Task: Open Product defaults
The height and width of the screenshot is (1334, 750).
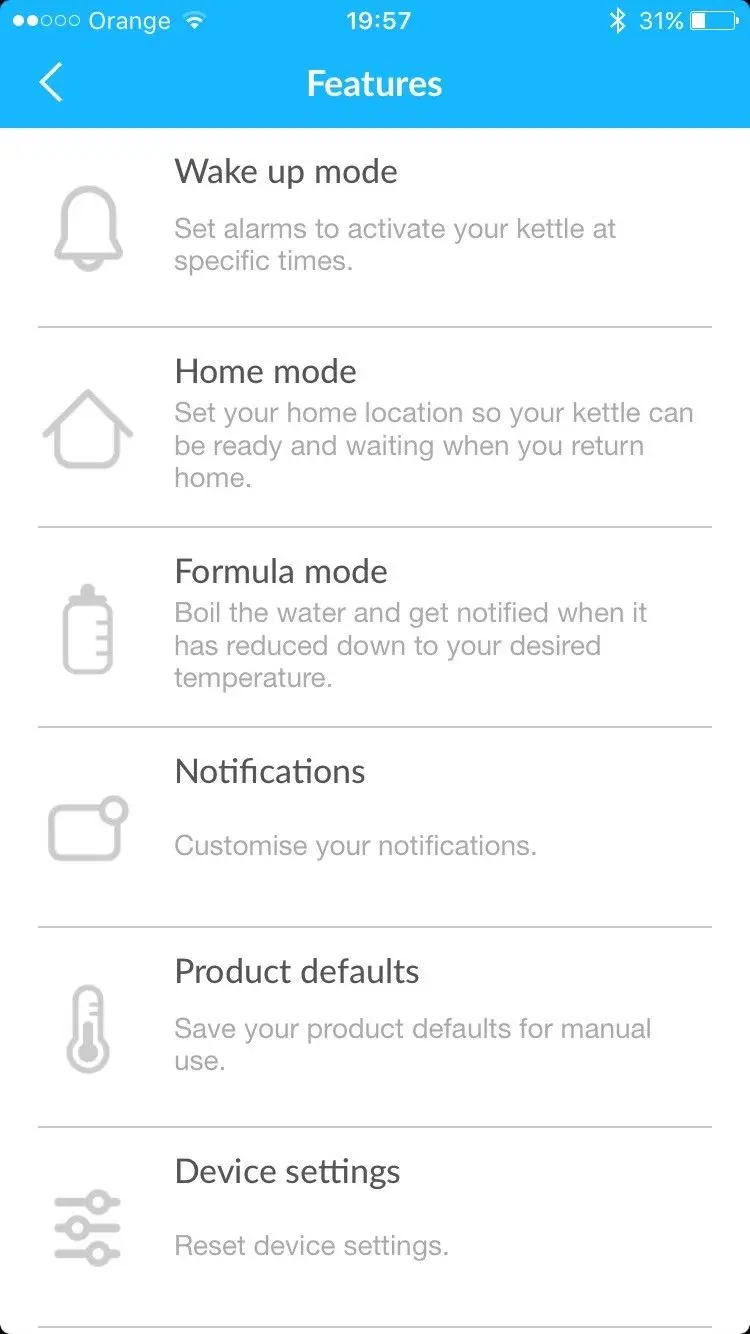Action: pyautogui.click(x=375, y=1027)
